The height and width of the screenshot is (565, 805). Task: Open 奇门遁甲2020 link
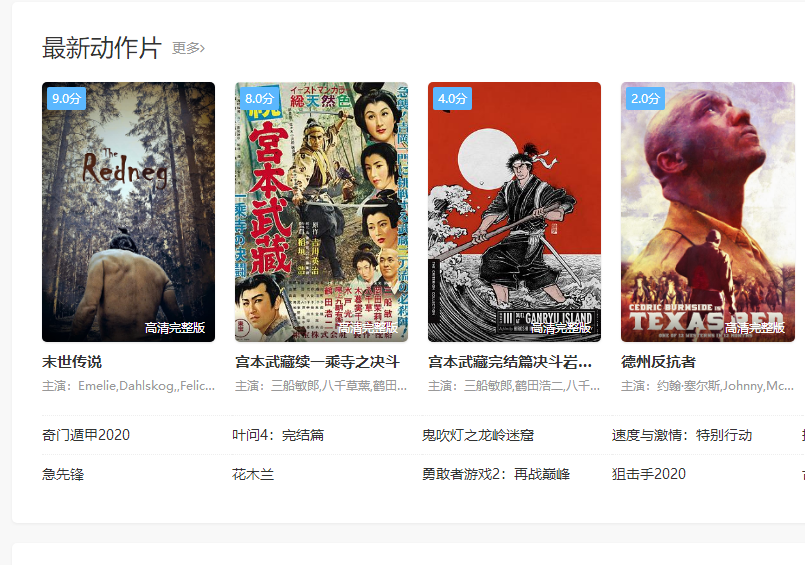86,435
